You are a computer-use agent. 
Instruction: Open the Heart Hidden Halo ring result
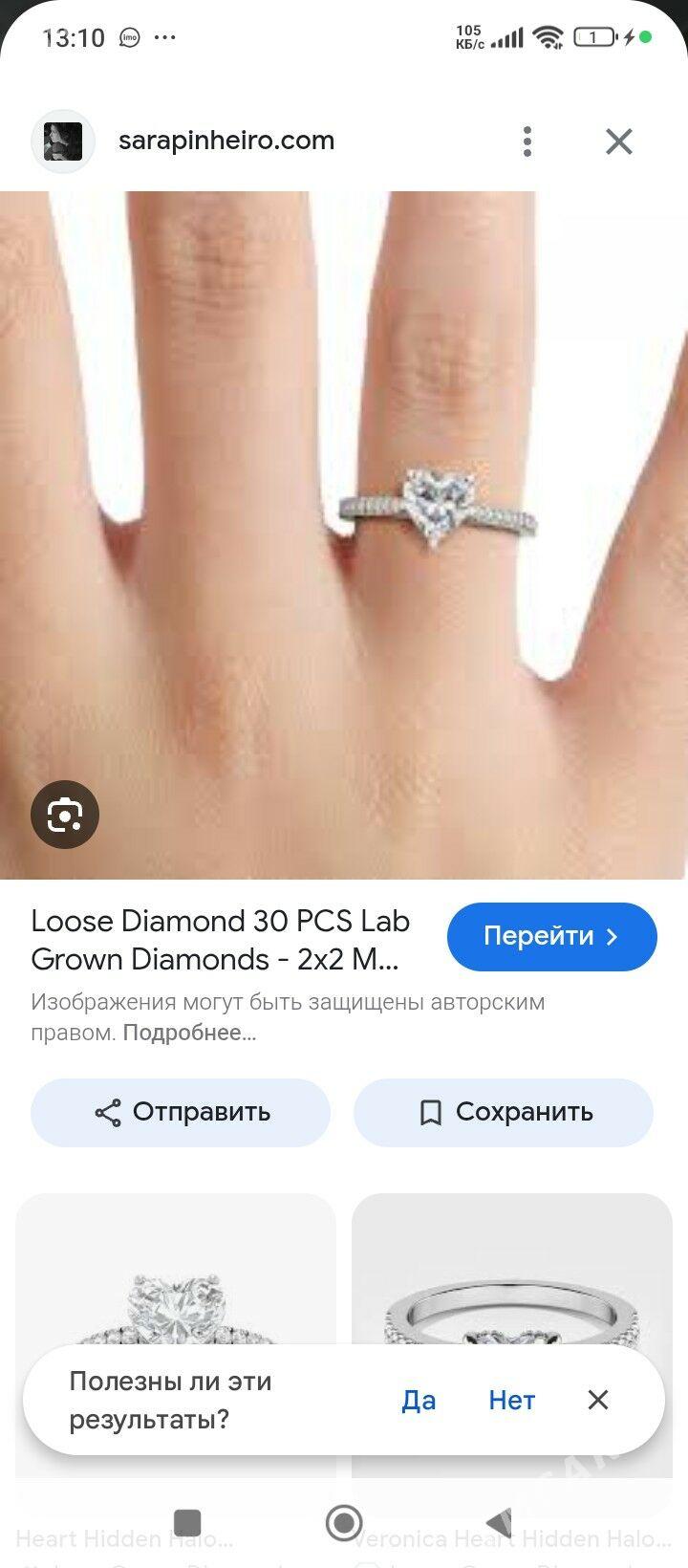(176, 1281)
